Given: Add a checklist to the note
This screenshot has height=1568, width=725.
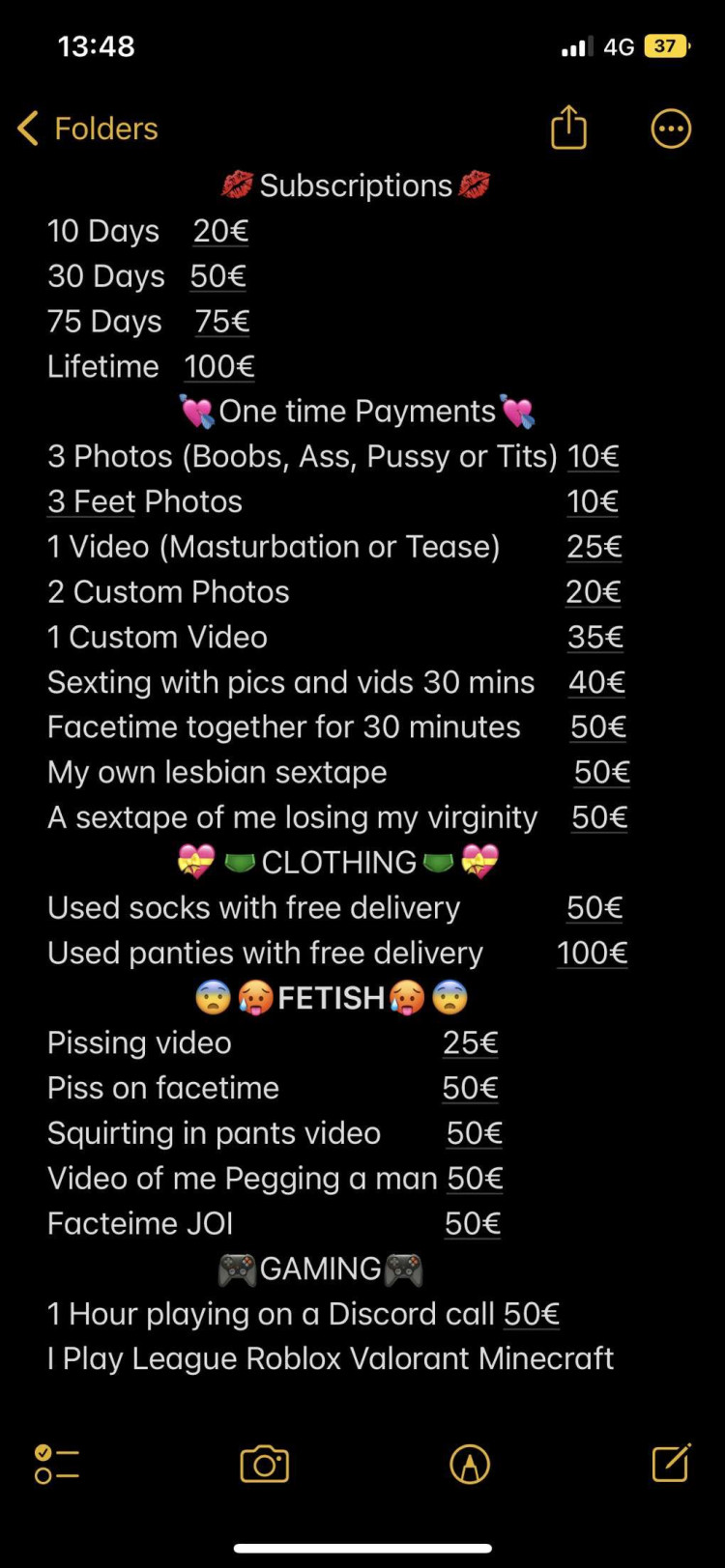Looking at the screenshot, I should pyautogui.click(x=56, y=1465).
